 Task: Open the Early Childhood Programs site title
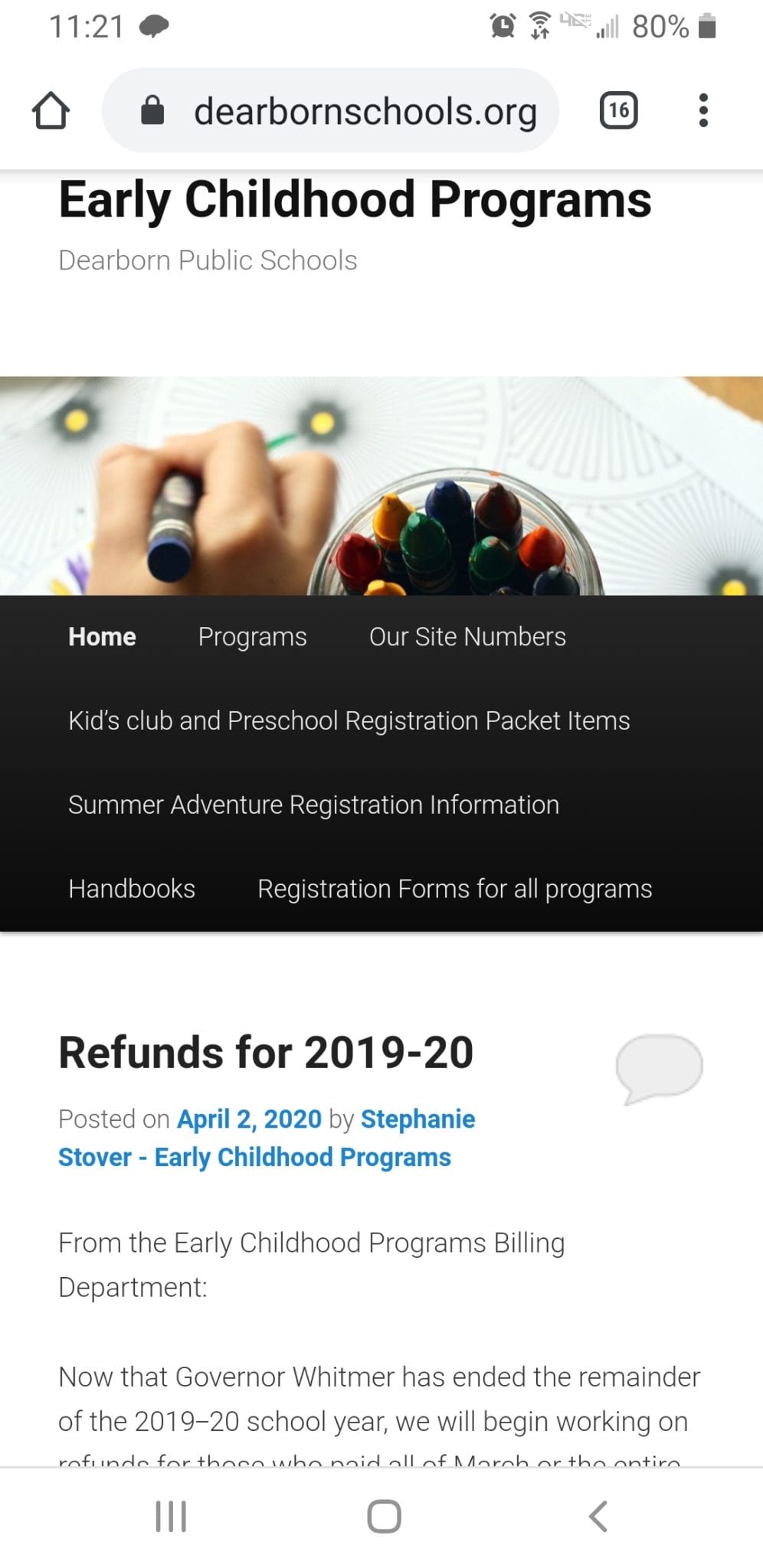(x=355, y=199)
